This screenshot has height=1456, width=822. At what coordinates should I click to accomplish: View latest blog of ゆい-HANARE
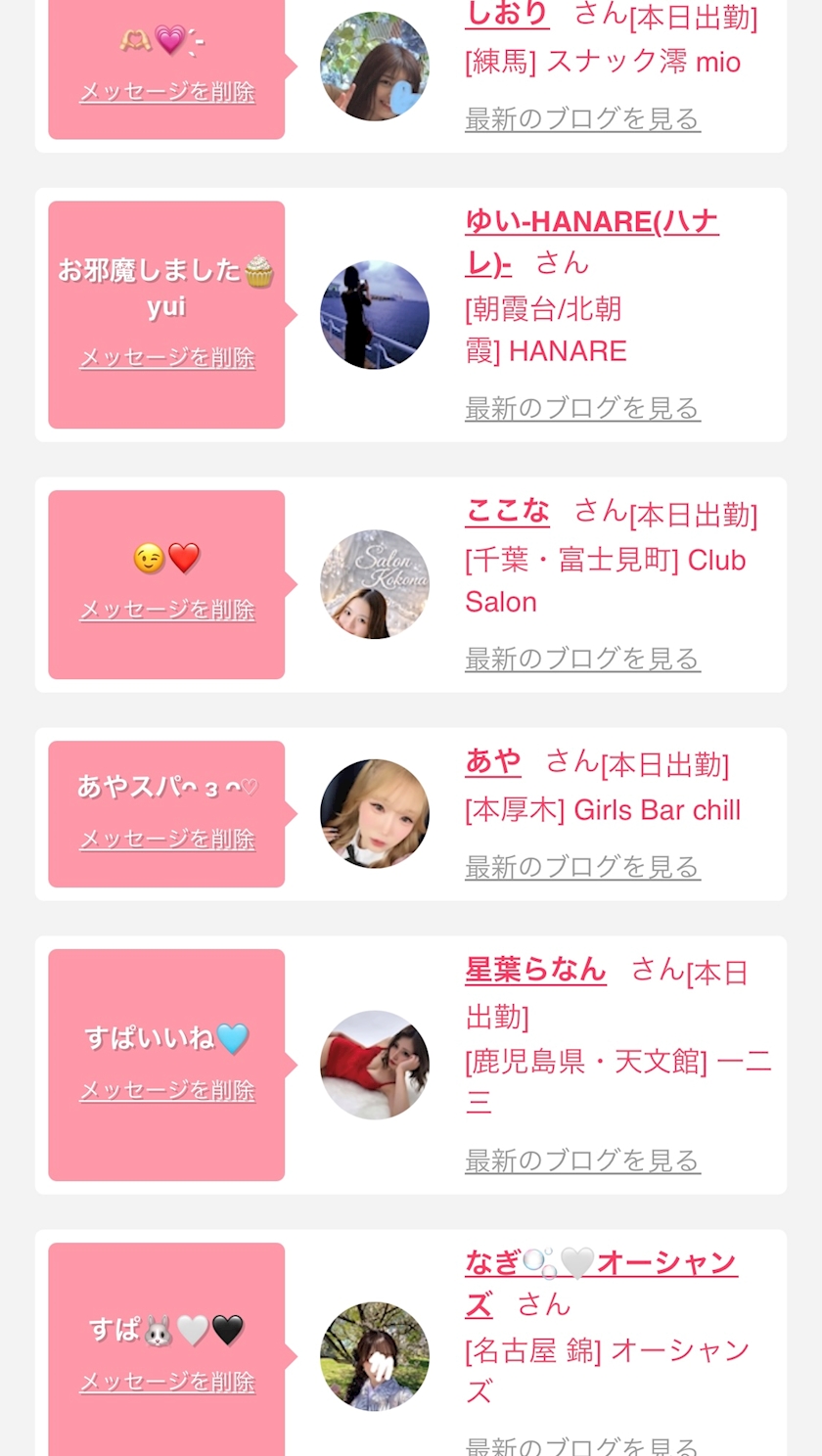582,408
